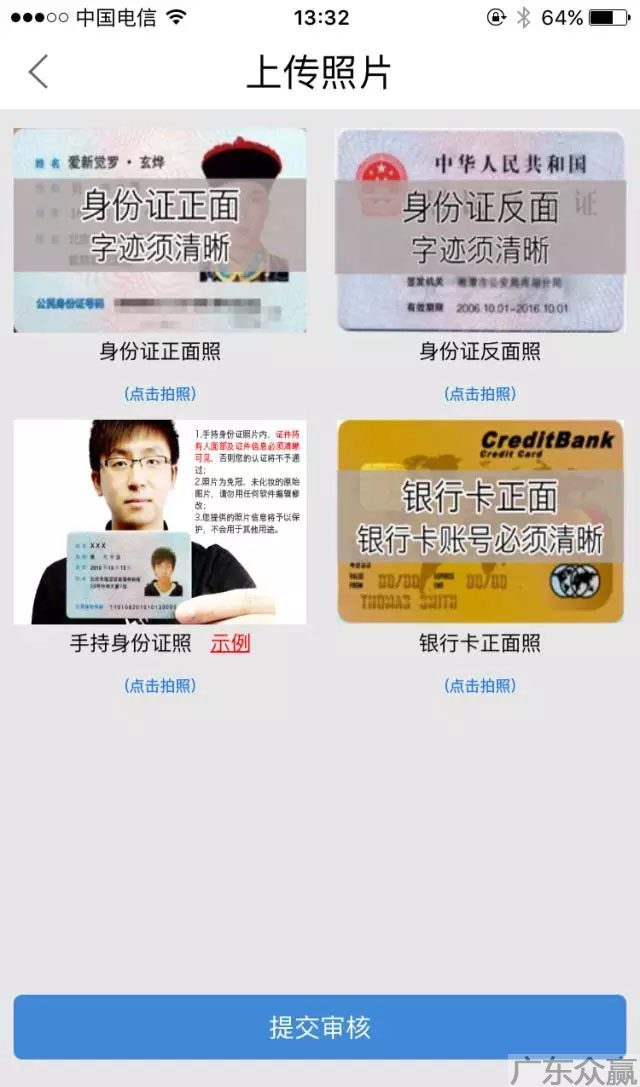This screenshot has height=1087, width=640.
Task: Select the 银行卡正面 photo tile
Action: tap(480, 522)
